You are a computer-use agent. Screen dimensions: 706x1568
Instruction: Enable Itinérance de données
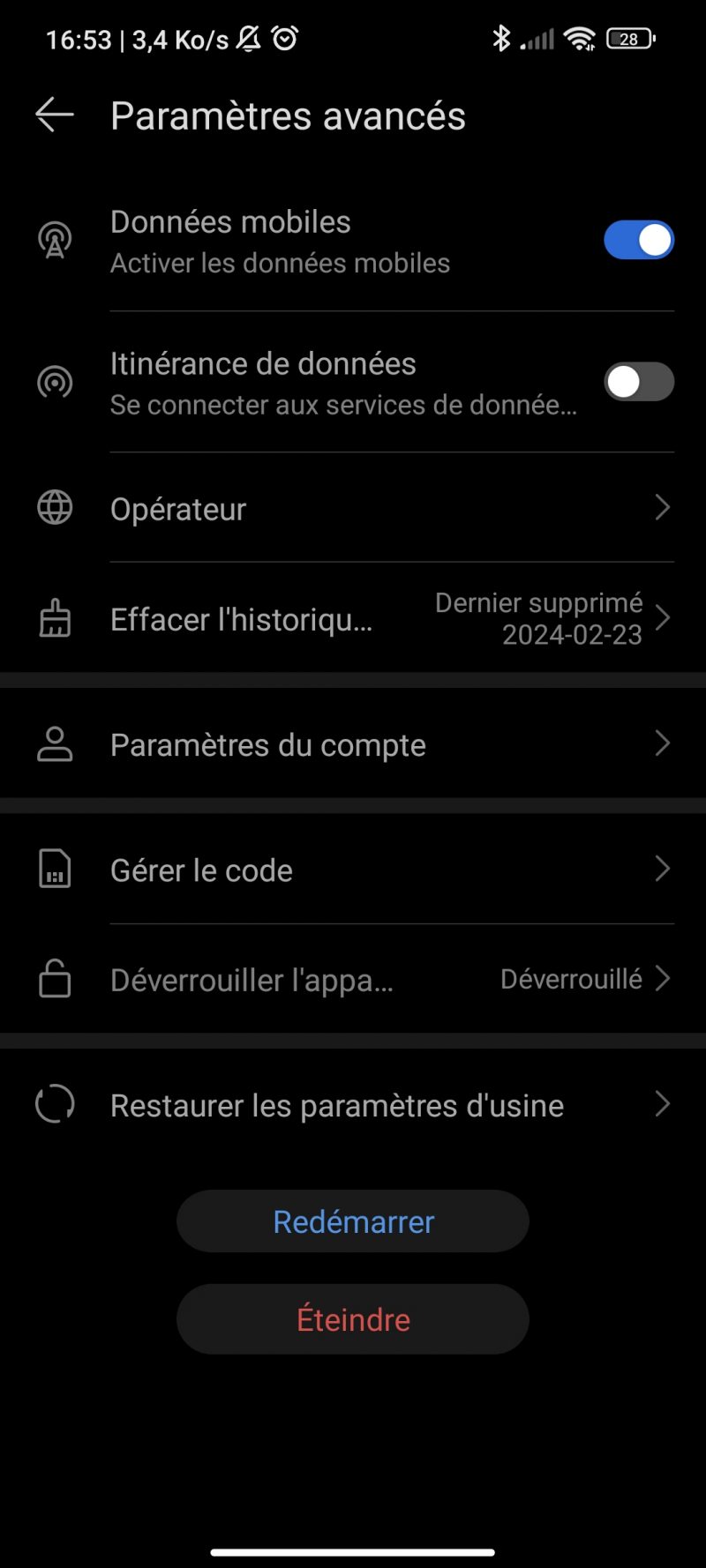click(x=638, y=382)
